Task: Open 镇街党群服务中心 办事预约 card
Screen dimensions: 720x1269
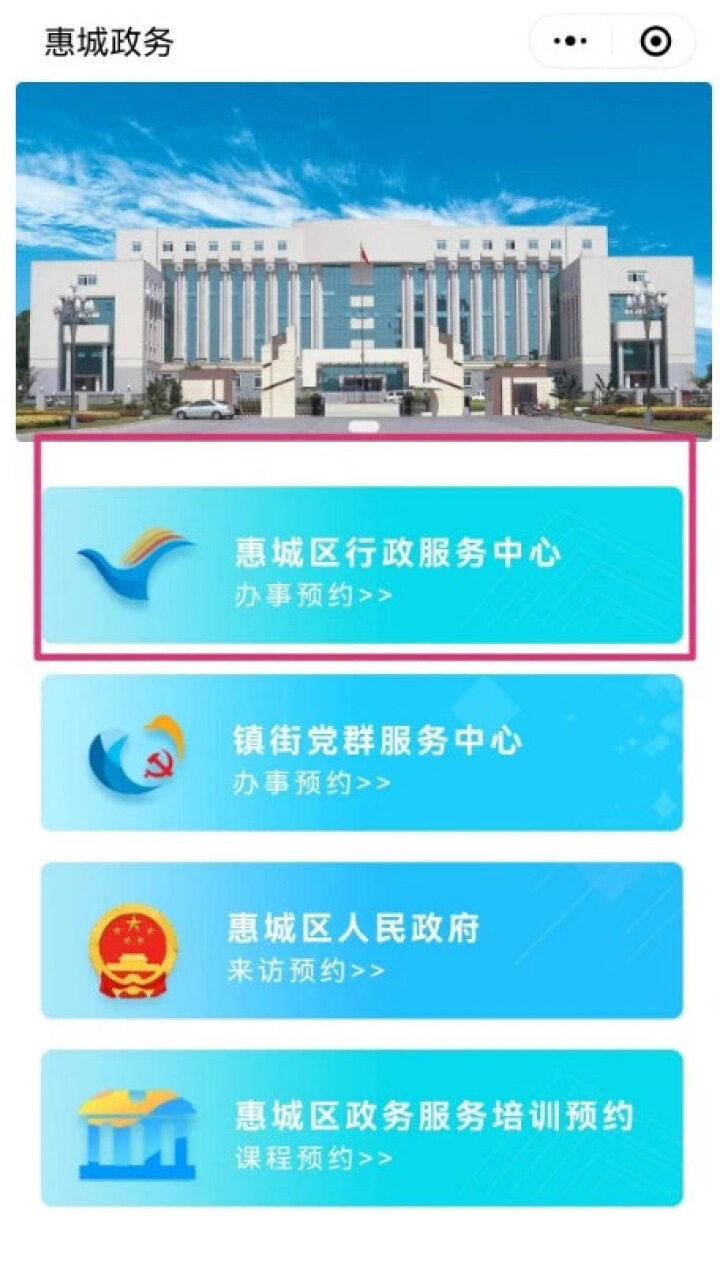Action: coord(362,752)
